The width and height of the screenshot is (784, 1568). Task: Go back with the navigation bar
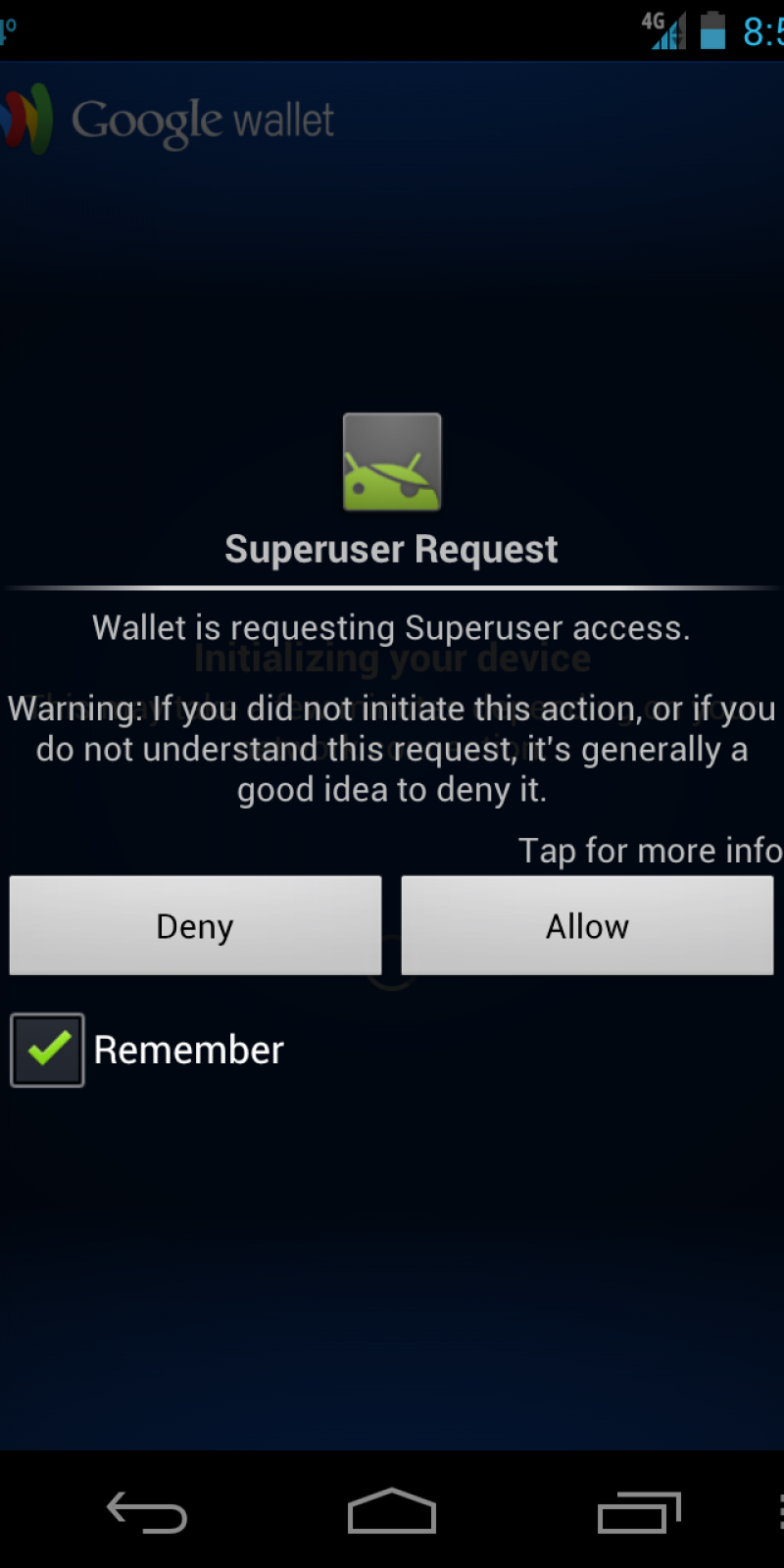(147, 1512)
